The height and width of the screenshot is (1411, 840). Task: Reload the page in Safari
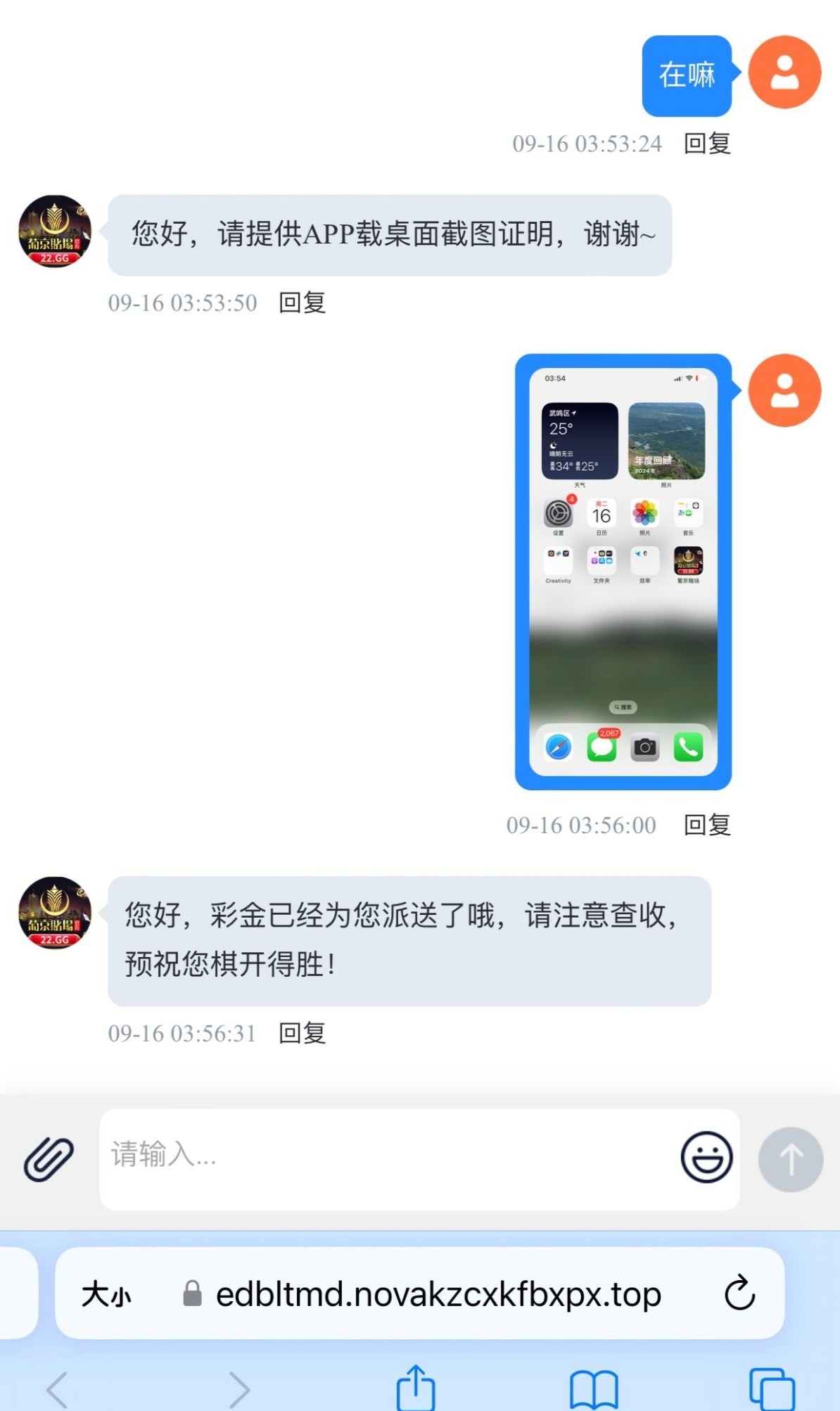click(x=739, y=1293)
